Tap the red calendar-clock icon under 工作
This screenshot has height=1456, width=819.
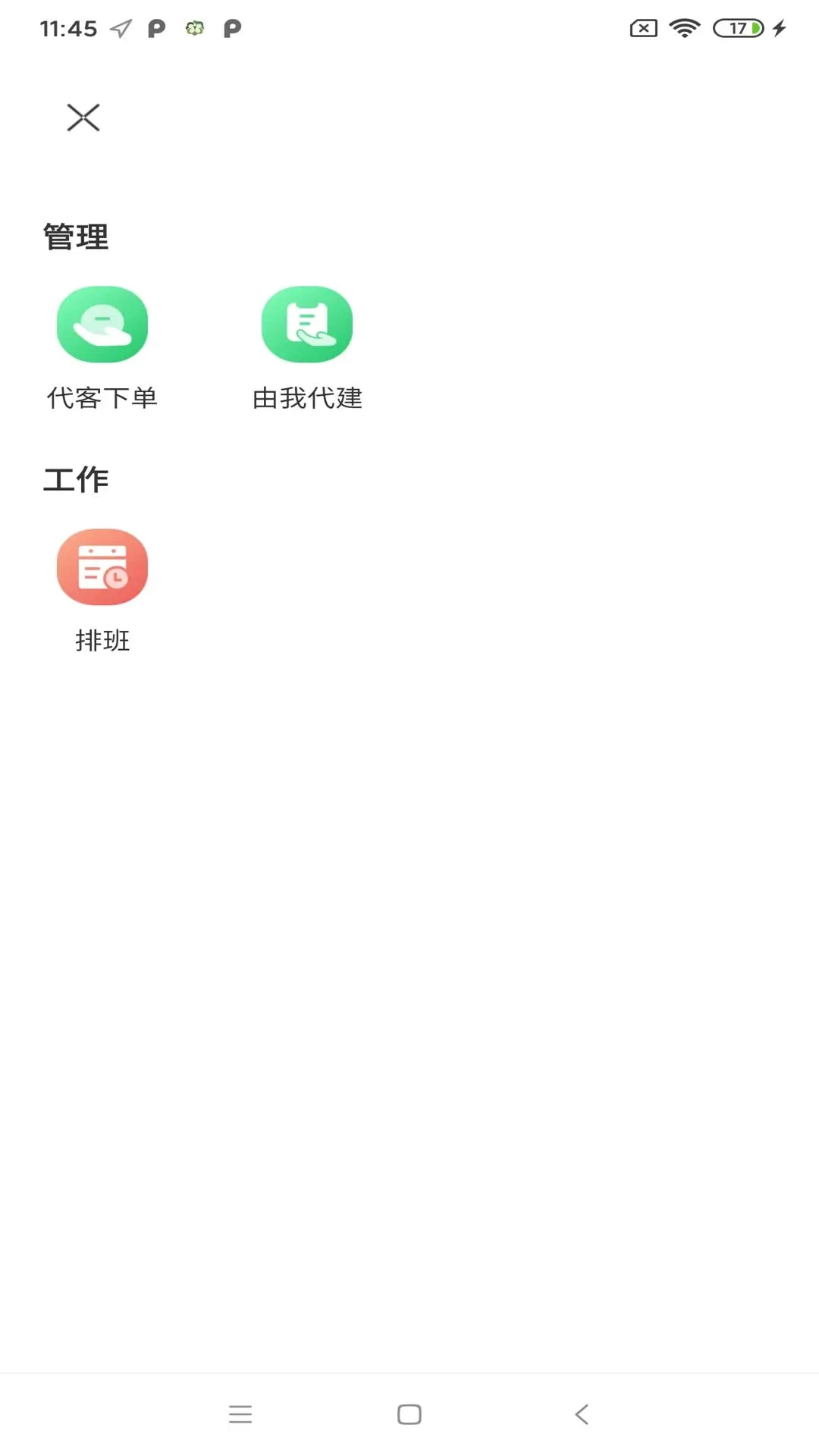pos(102,566)
